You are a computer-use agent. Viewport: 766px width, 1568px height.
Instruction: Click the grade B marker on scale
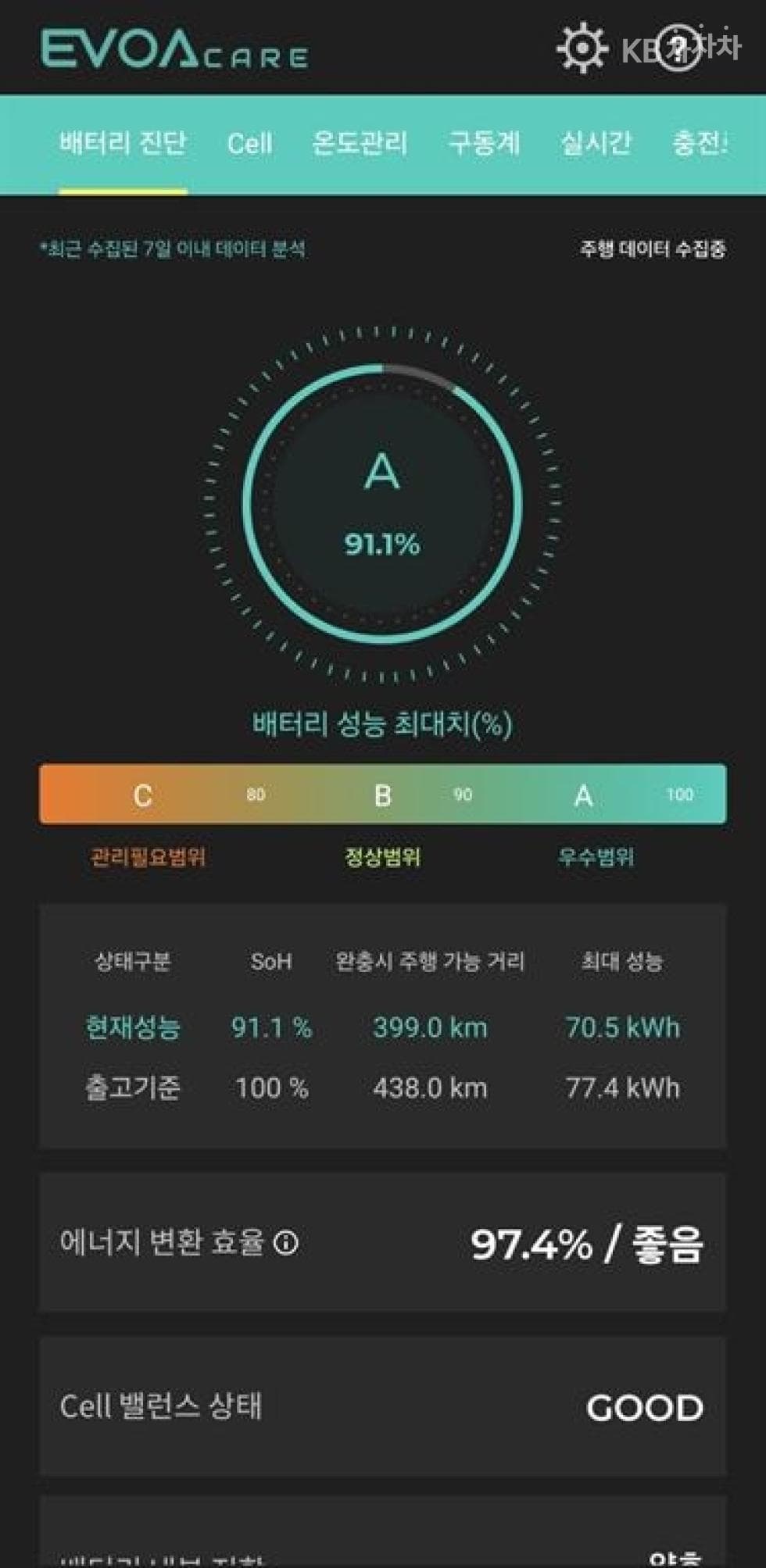click(381, 795)
